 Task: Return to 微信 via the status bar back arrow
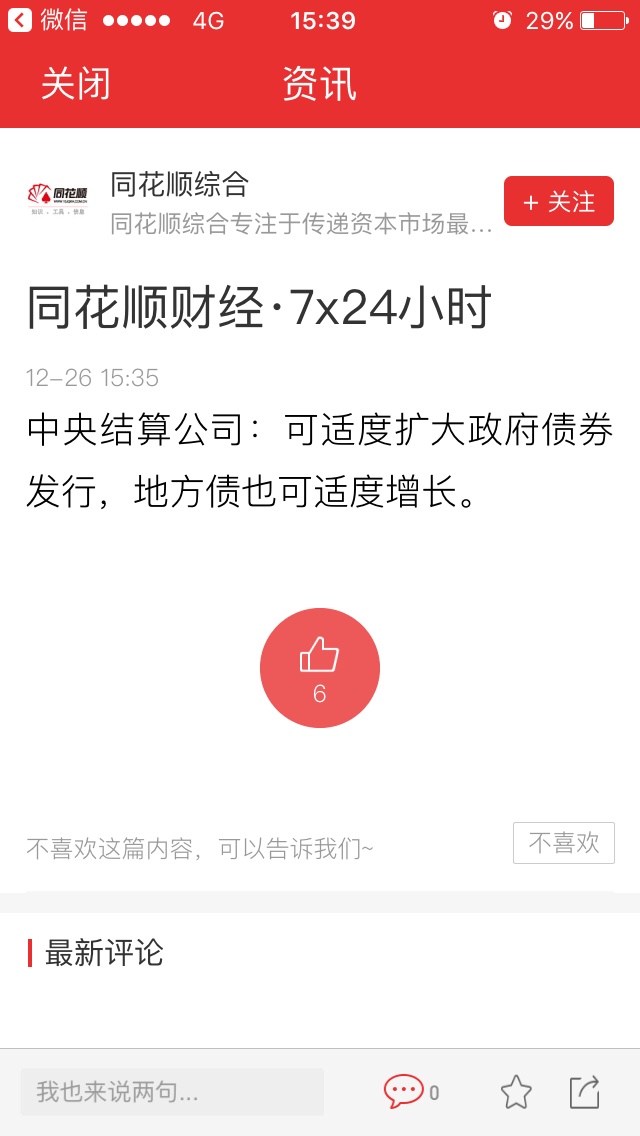pyautogui.click(x=20, y=20)
